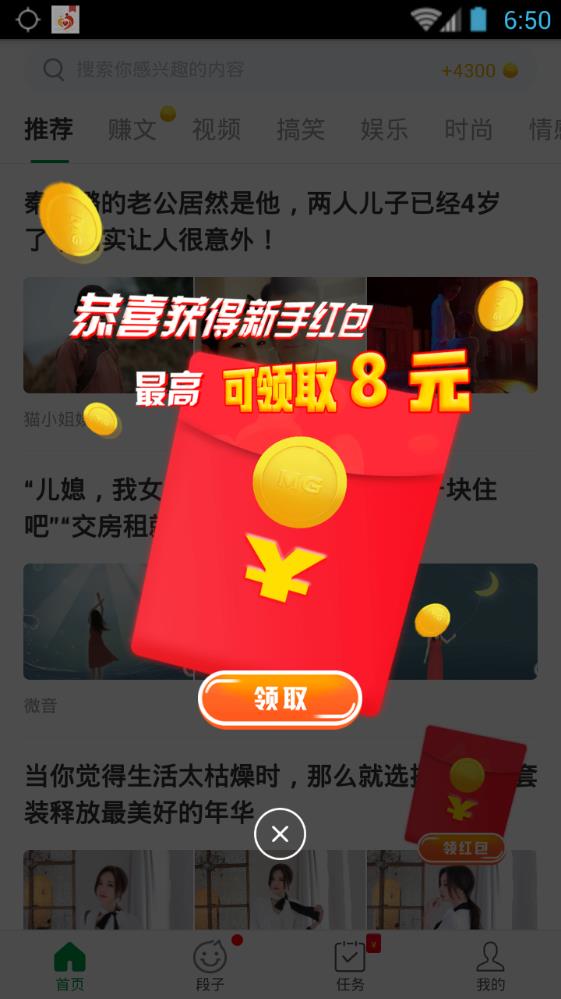Image resolution: width=561 pixels, height=999 pixels.
Task: Select the 推荐 tab
Action: point(48,129)
